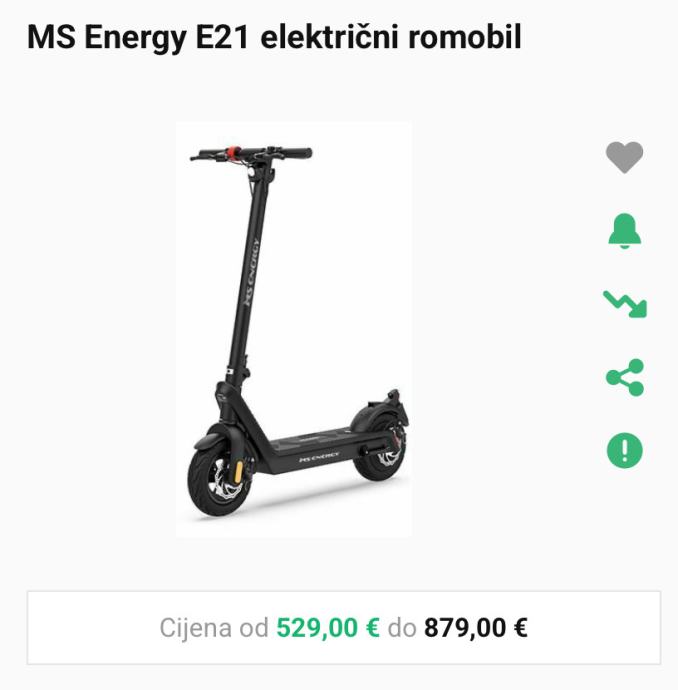This screenshot has height=690, width=678.
Task: Enable the price alert bell
Action: tap(624, 231)
